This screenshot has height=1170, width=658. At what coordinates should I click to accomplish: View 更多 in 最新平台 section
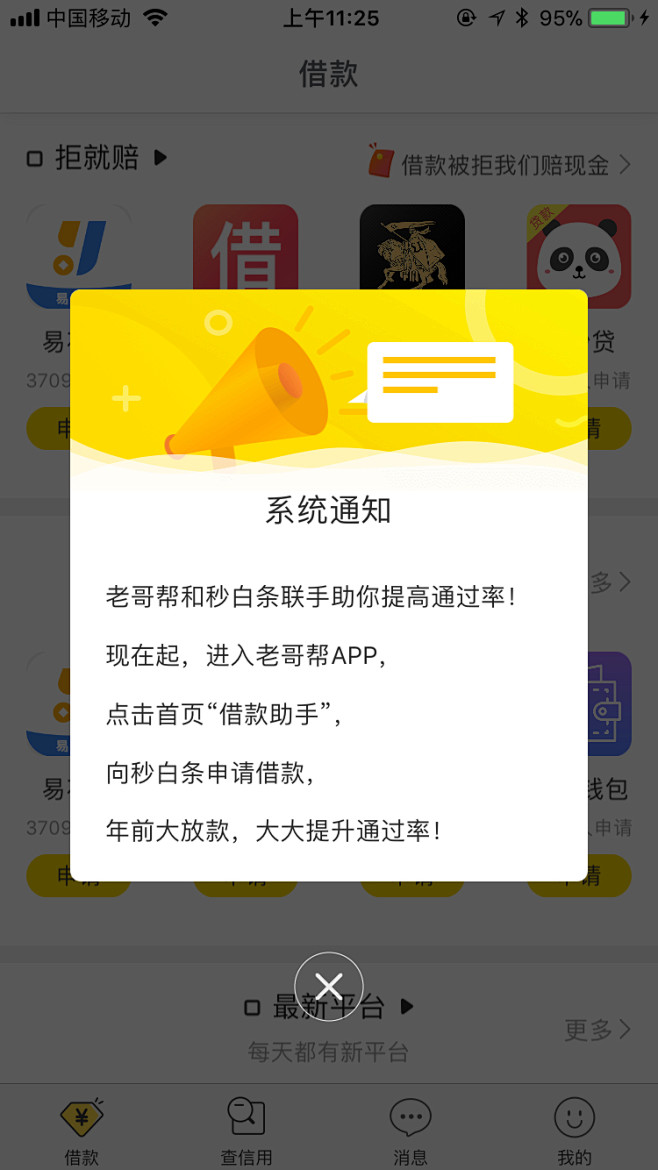597,1029
